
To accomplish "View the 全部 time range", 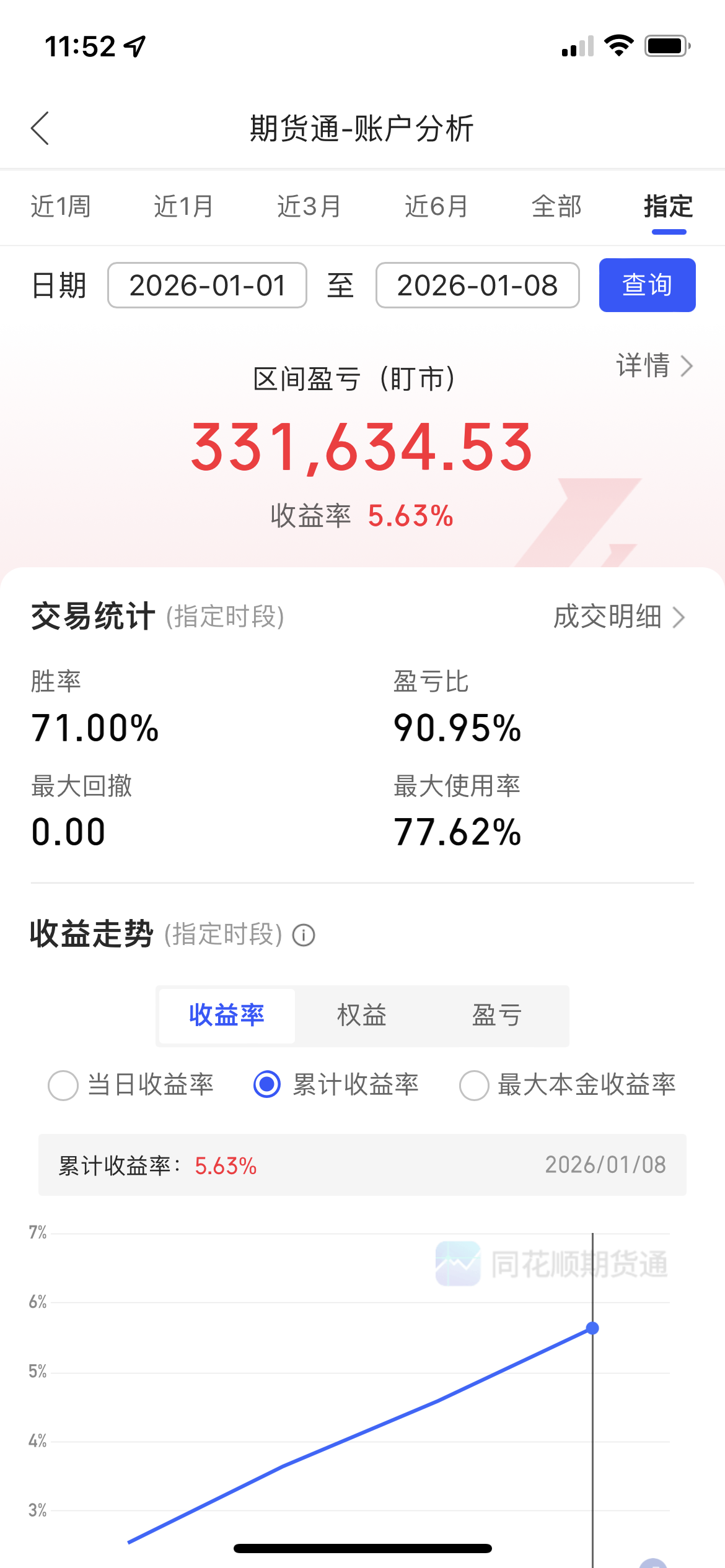I will 556,207.
